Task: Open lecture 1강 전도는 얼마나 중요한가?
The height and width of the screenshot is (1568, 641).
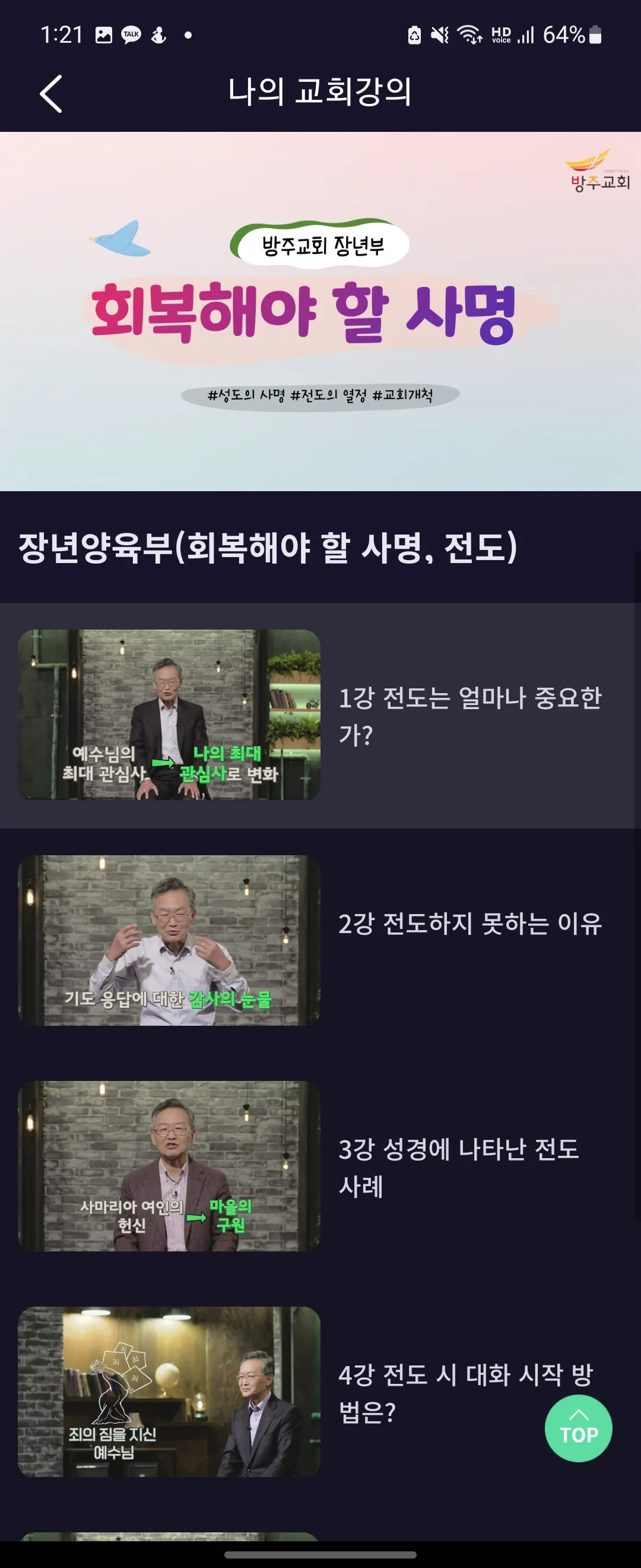Action: (469, 716)
